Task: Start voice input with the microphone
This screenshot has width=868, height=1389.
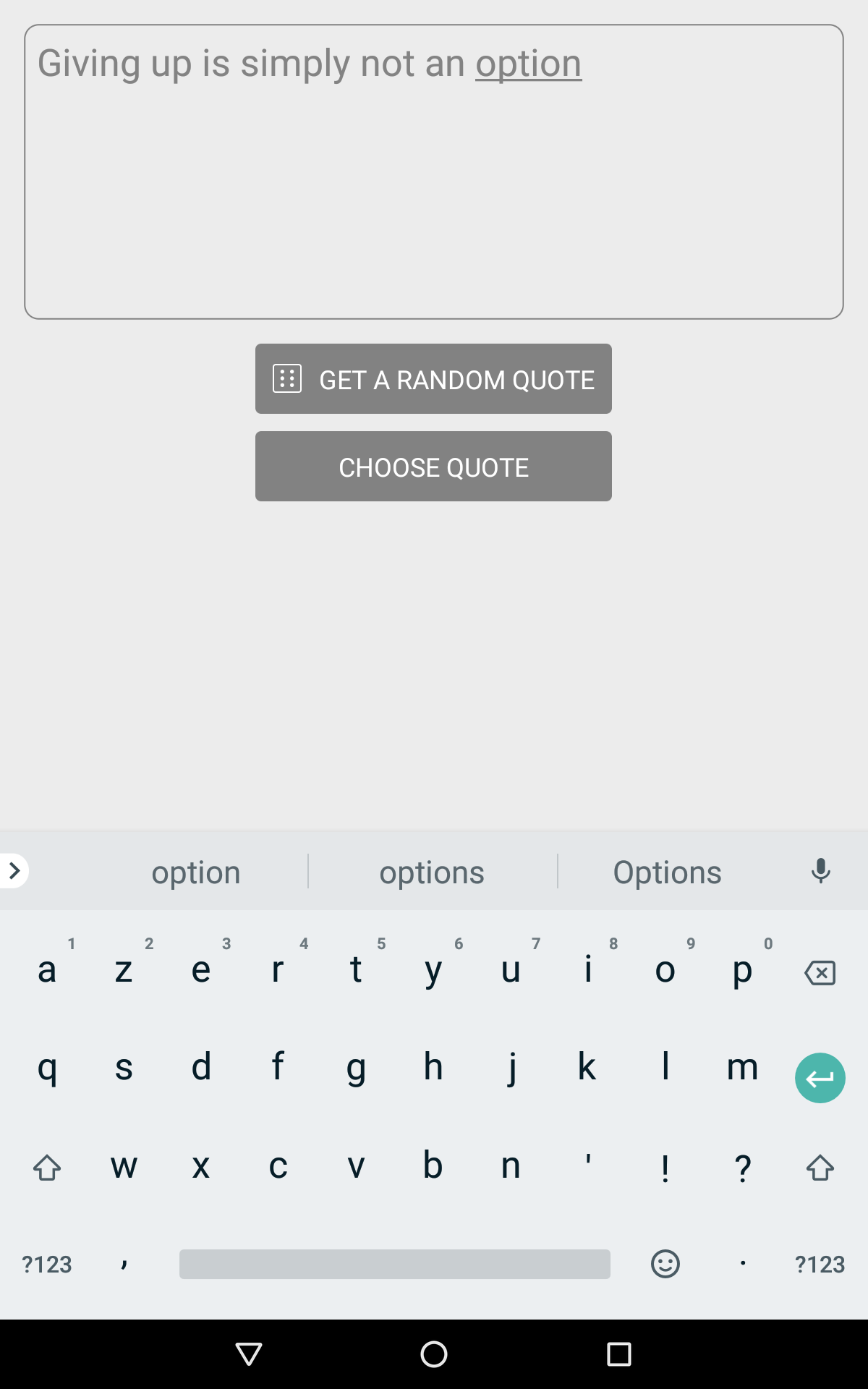Action: pyautogui.click(x=820, y=871)
